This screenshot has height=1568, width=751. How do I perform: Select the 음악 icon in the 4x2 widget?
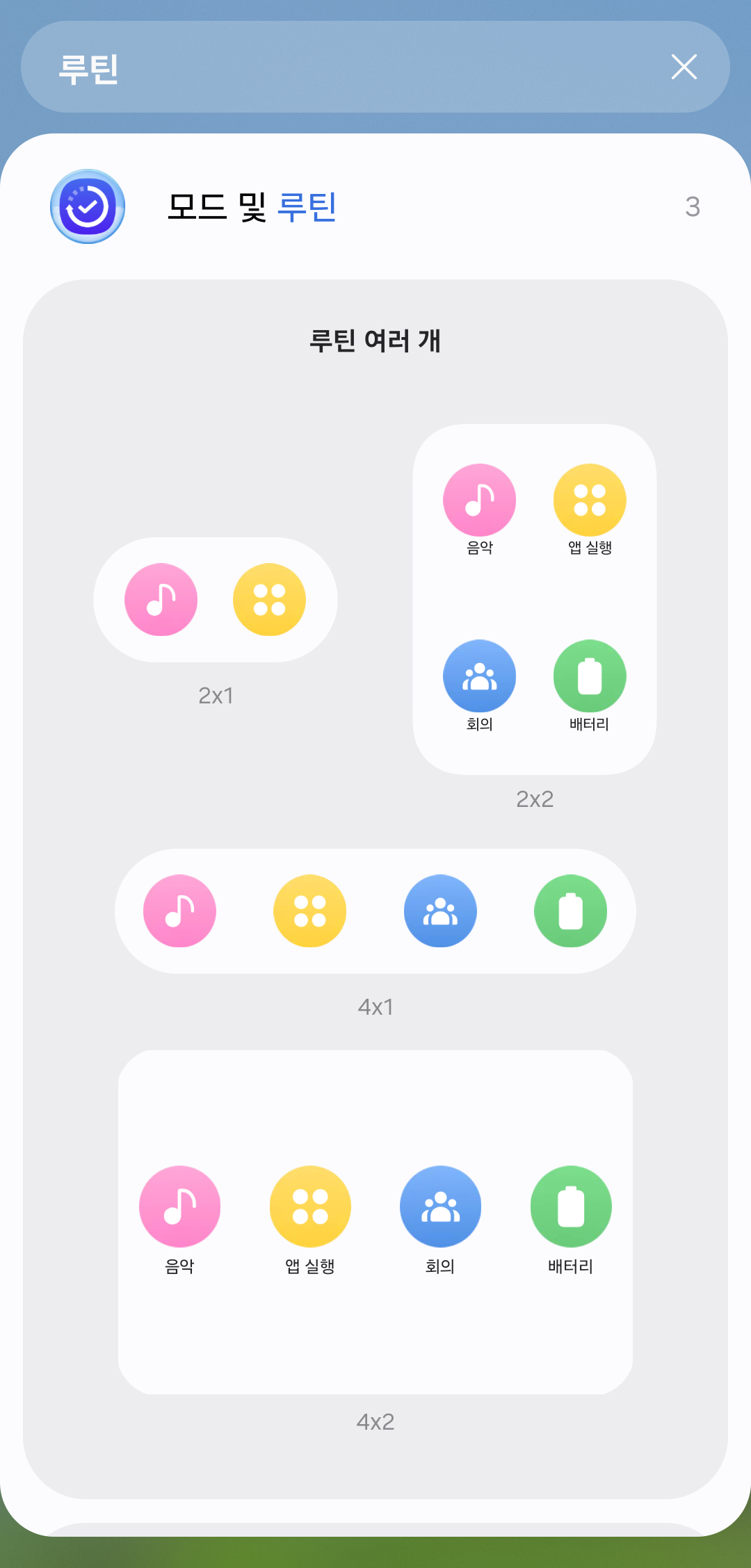tap(180, 1207)
